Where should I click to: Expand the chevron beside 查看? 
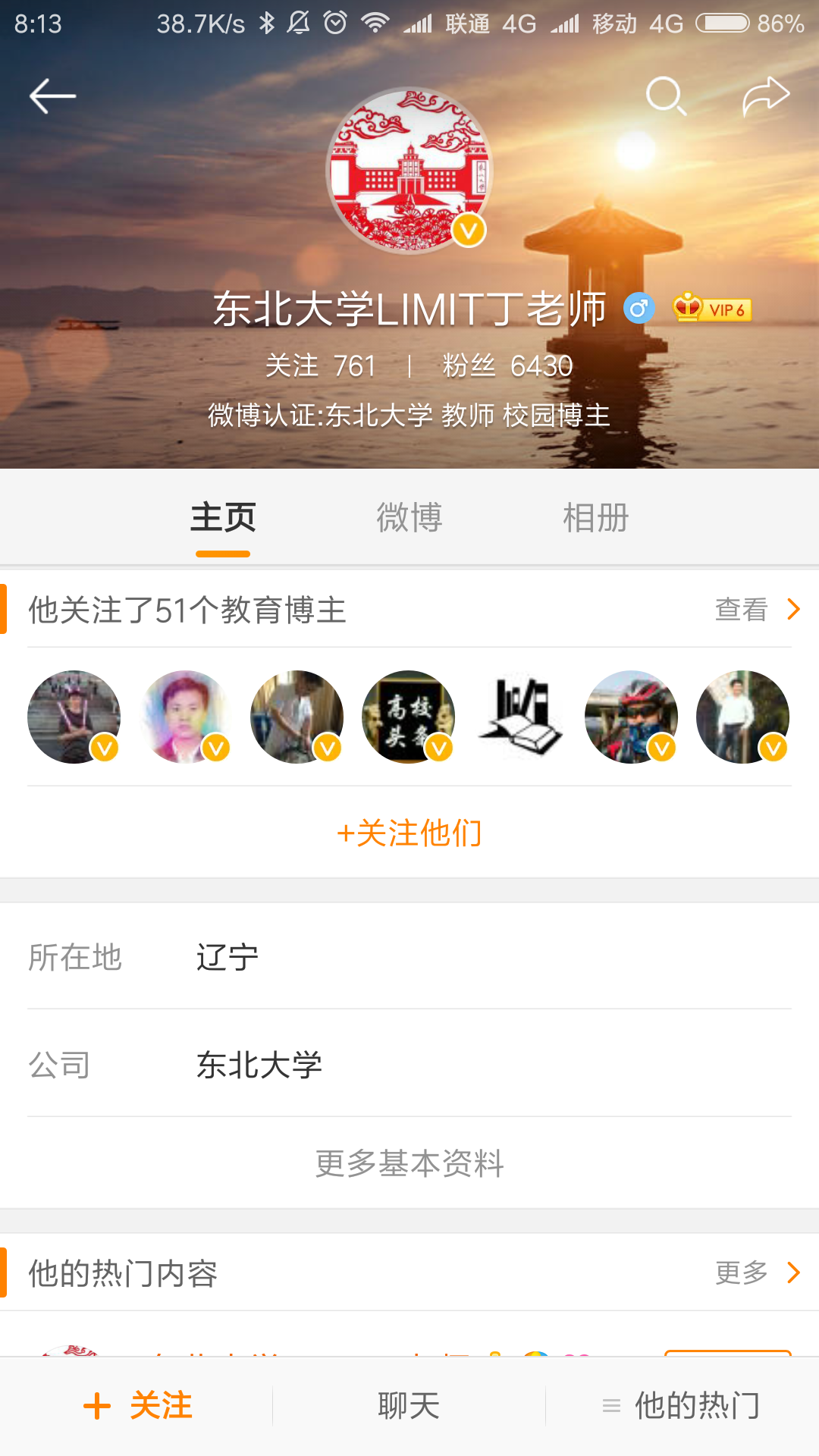point(792,607)
